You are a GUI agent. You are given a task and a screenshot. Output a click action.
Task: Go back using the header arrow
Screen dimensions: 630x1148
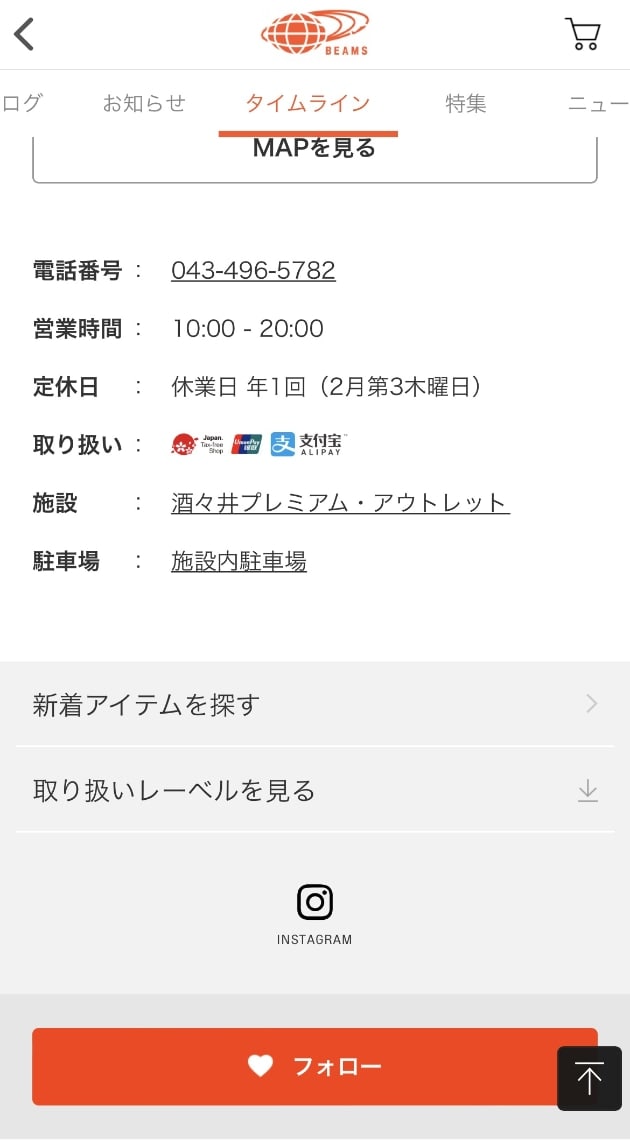tap(25, 35)
